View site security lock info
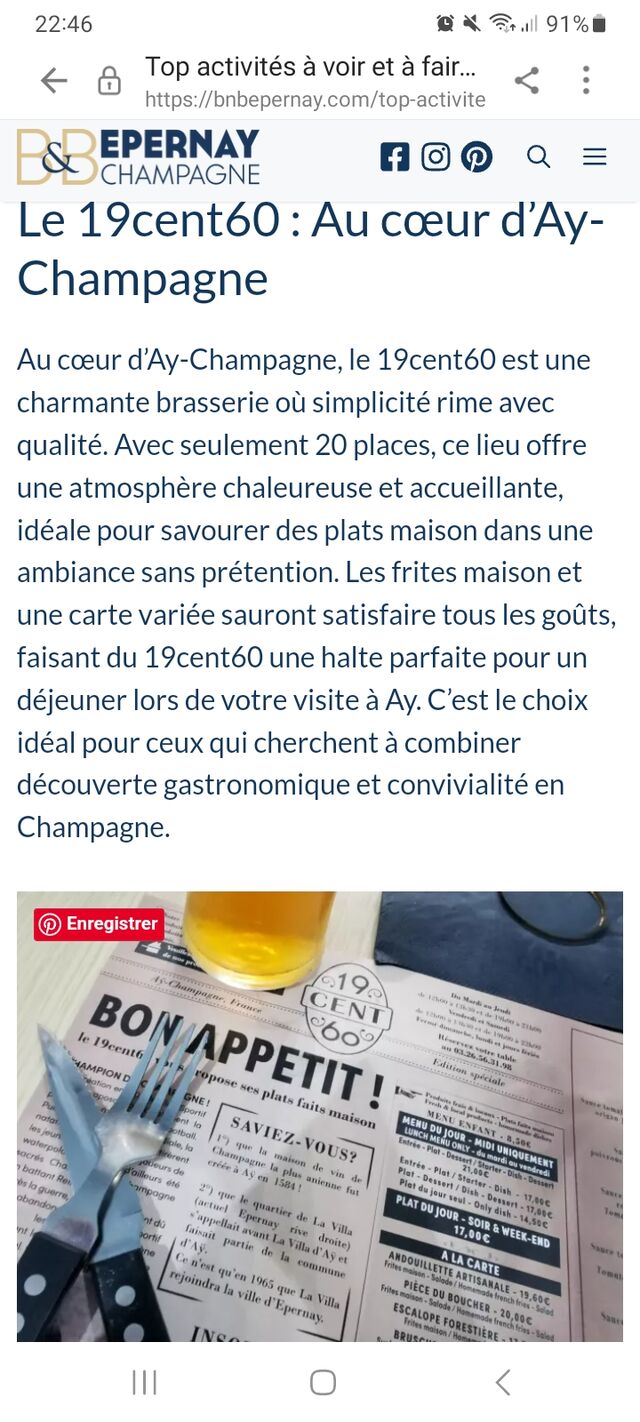This screenshot has width=640, height=1422. point(109,82)
